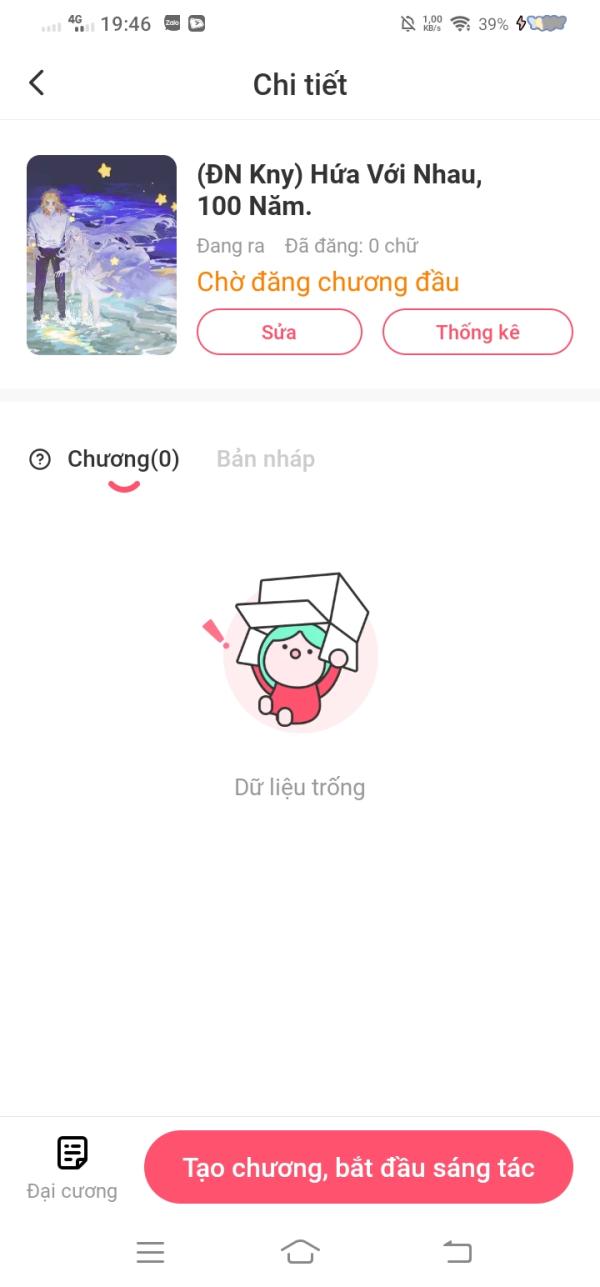This screenshot has width=600, height=1287.
Task: Tap Tạo chương, bắt đầu sáng tác
Action: (x=358, y=1167)
